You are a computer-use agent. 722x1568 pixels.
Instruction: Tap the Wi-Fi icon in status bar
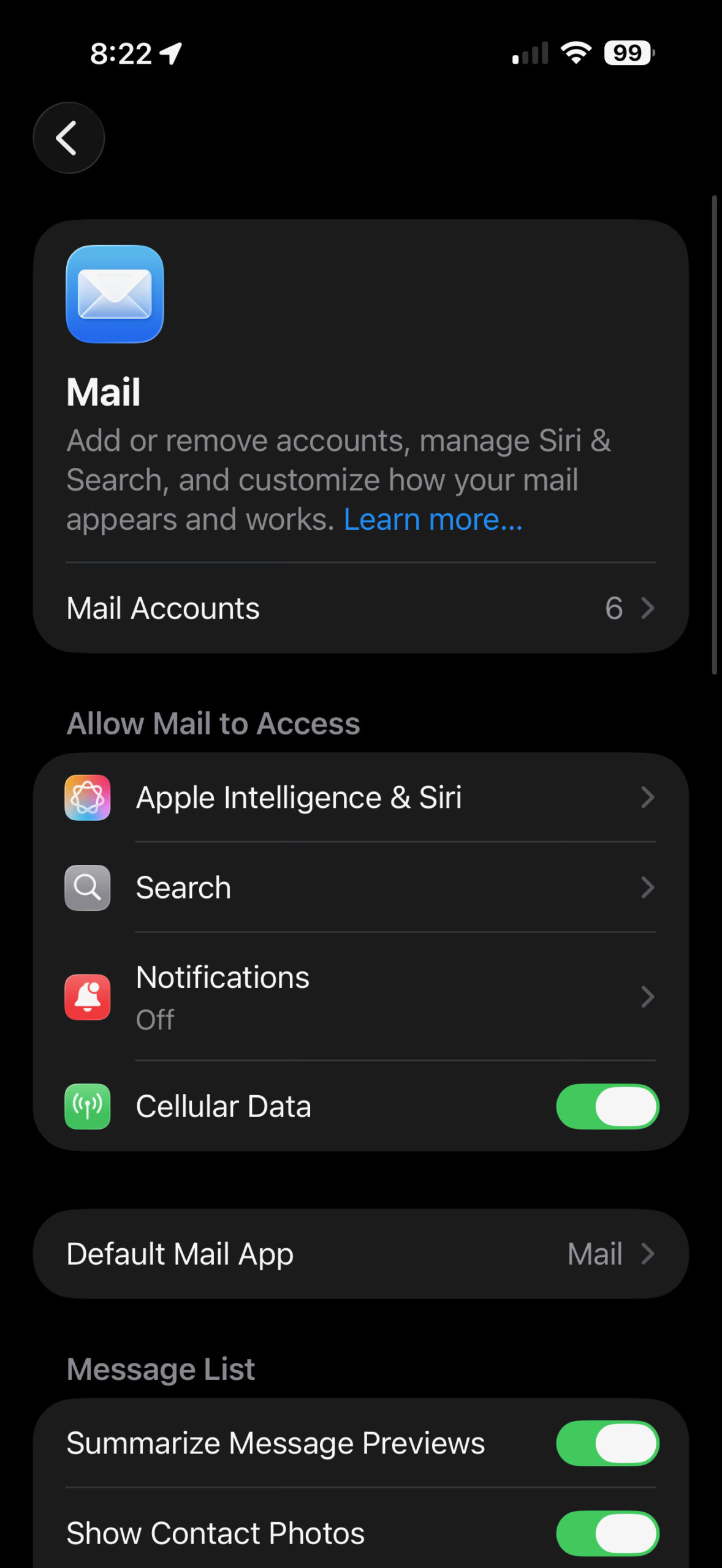click(x=575, y=54)
